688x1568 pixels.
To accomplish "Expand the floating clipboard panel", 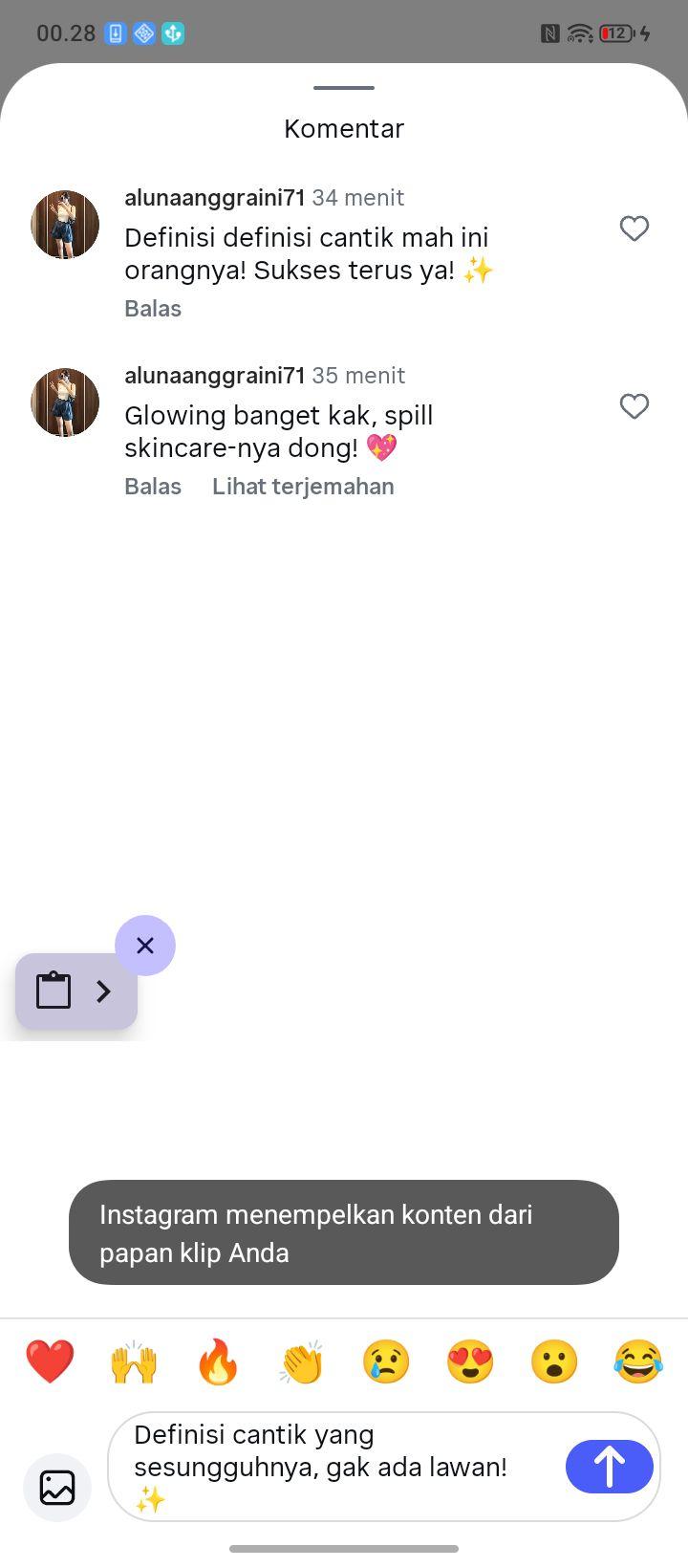I will point(76,991).
